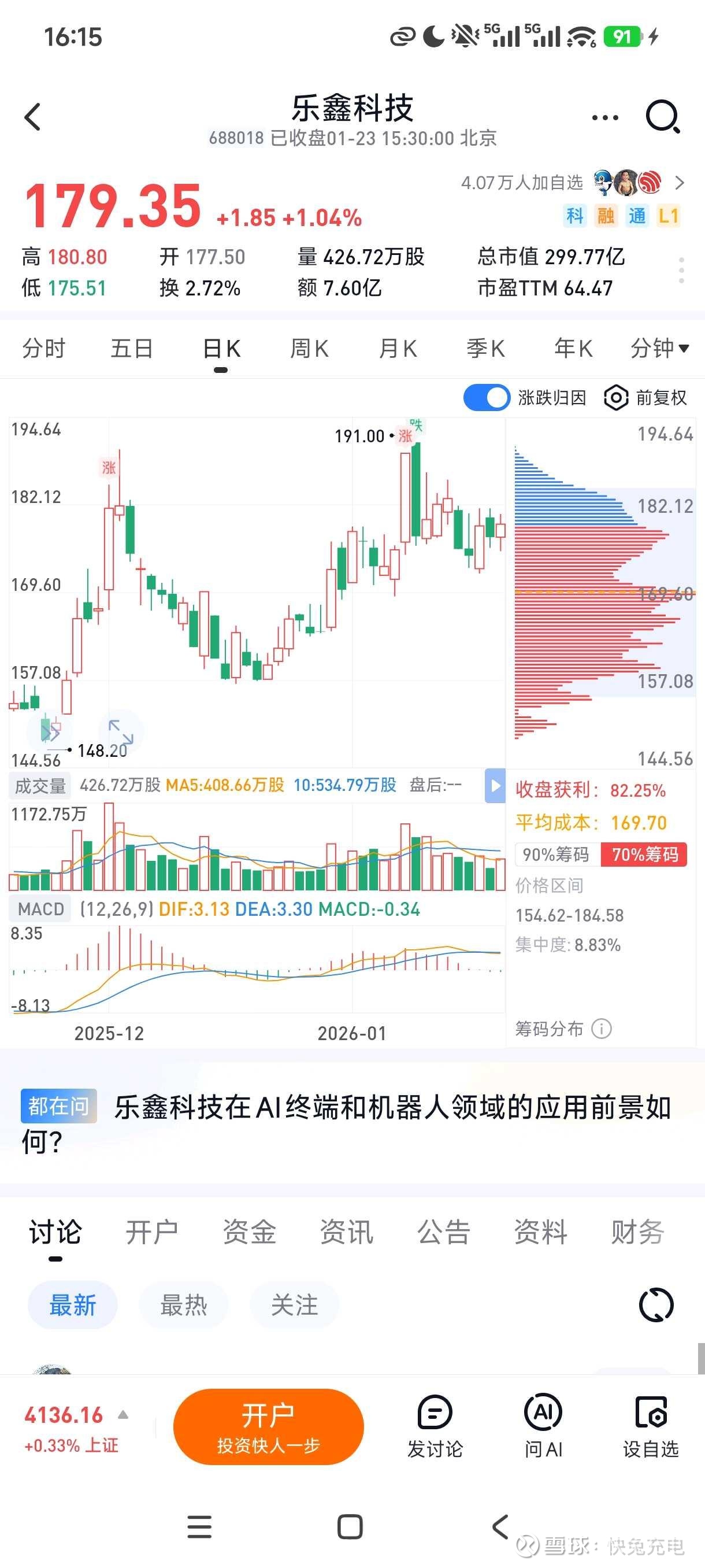Switch to the 周K chart
The image size is (705, 1568).
tap(309, 349)
